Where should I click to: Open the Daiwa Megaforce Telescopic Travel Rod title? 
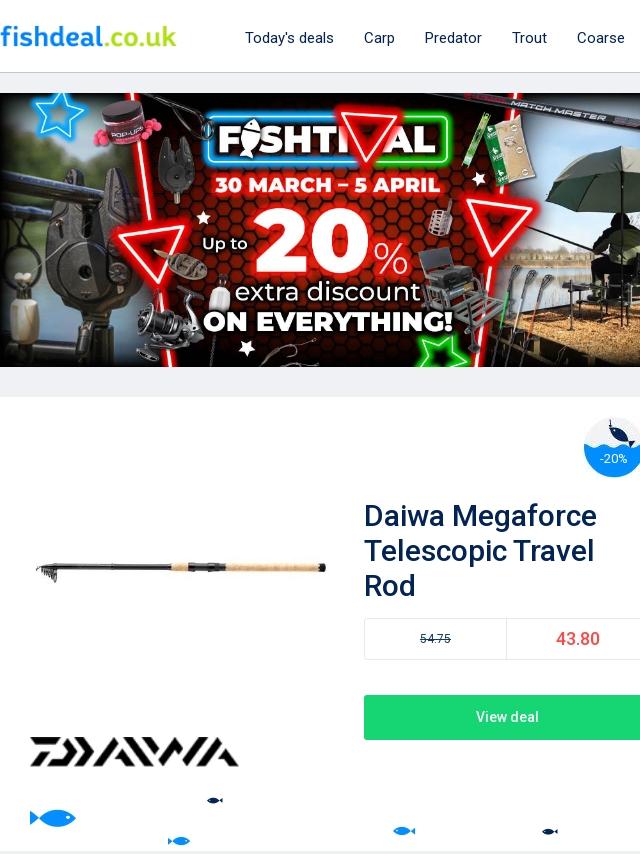(480, 551)
